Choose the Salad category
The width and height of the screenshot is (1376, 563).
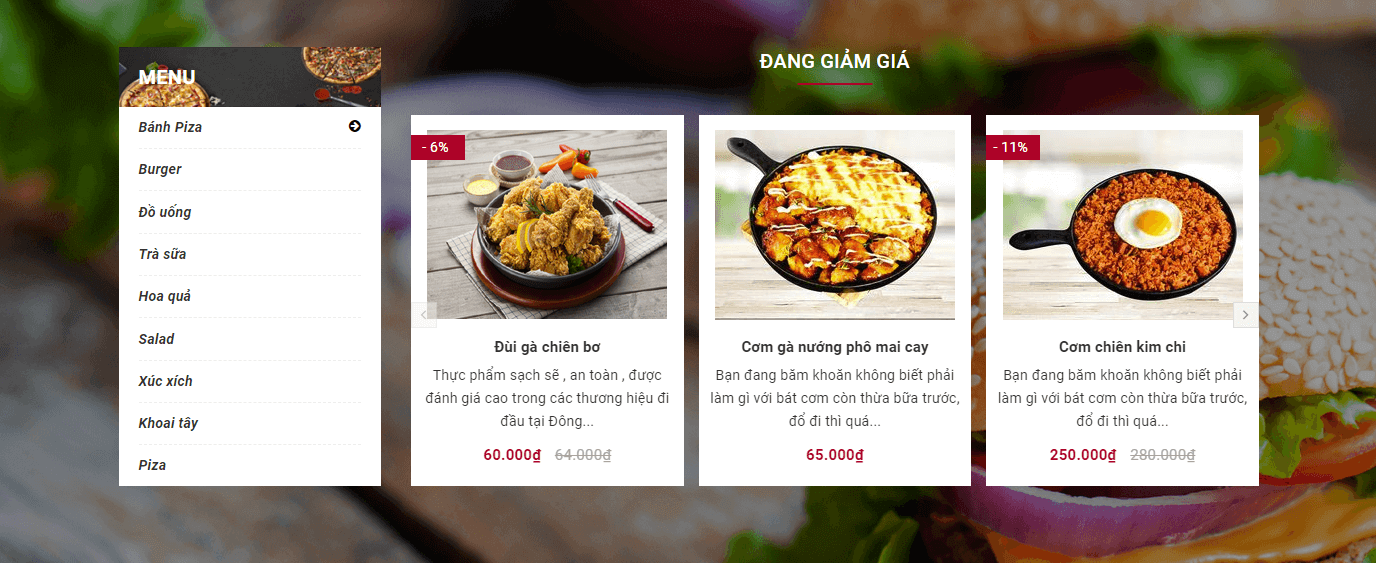(156, 339)
